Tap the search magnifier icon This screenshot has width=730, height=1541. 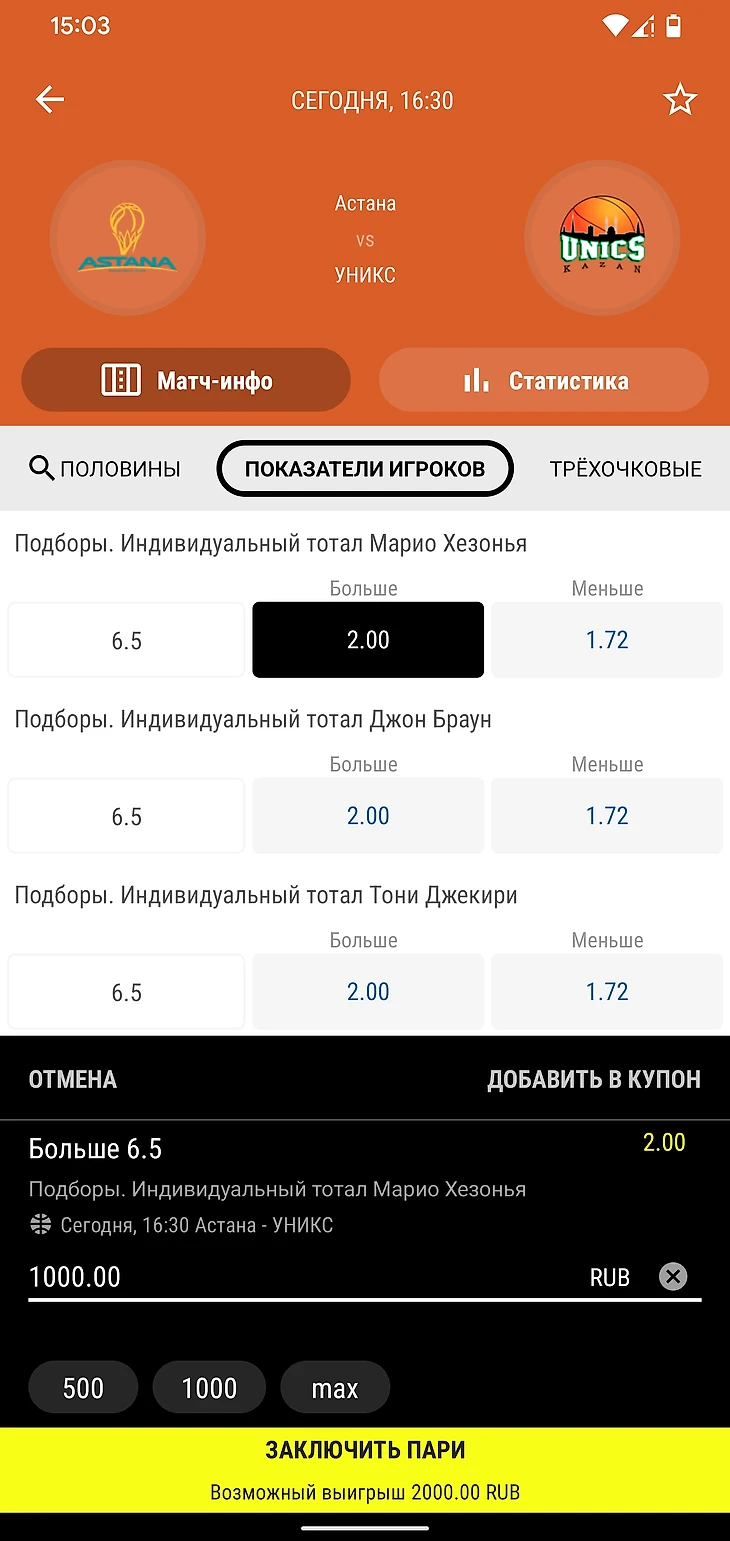point(41,468)
